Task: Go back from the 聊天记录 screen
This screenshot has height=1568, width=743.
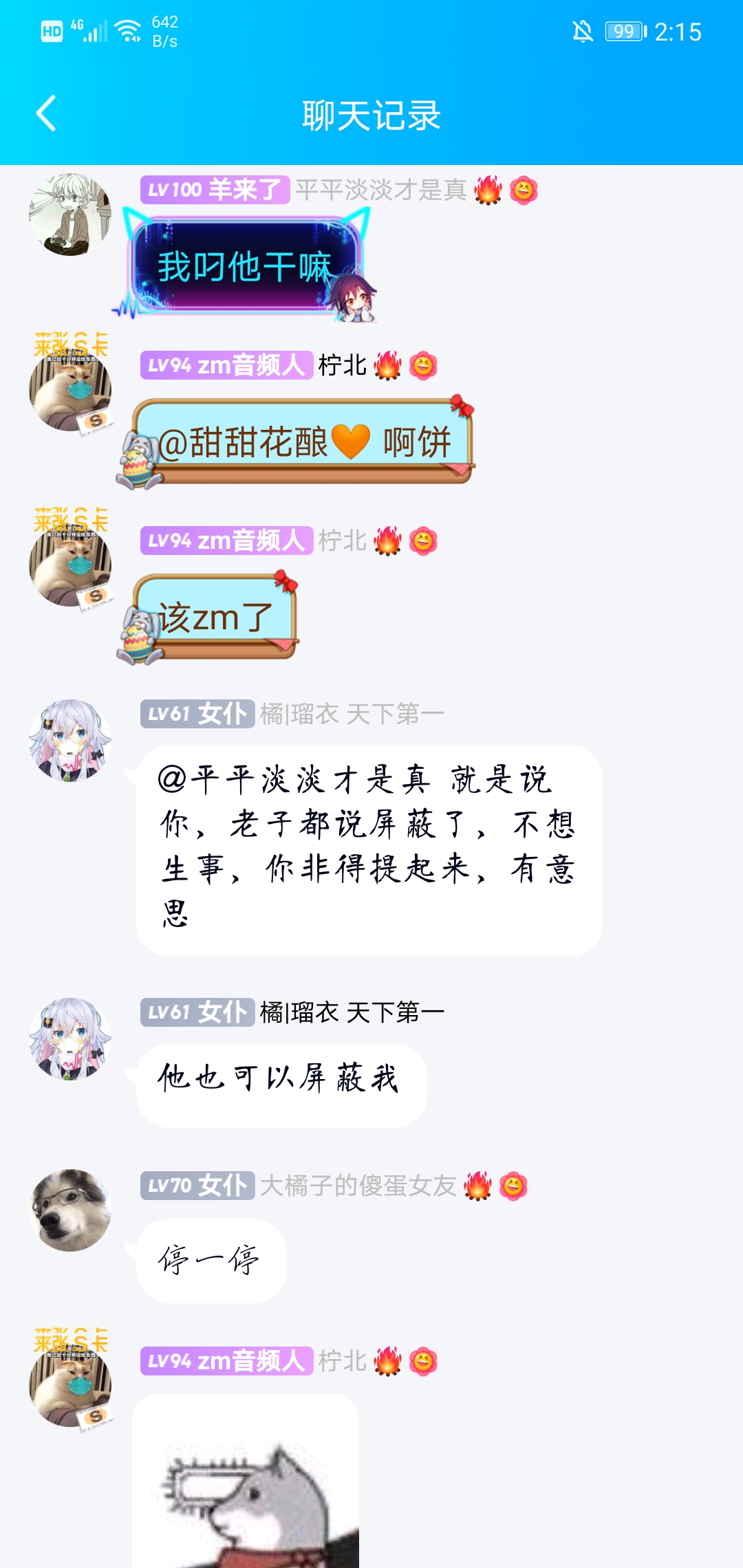Action: coord(46,114)
